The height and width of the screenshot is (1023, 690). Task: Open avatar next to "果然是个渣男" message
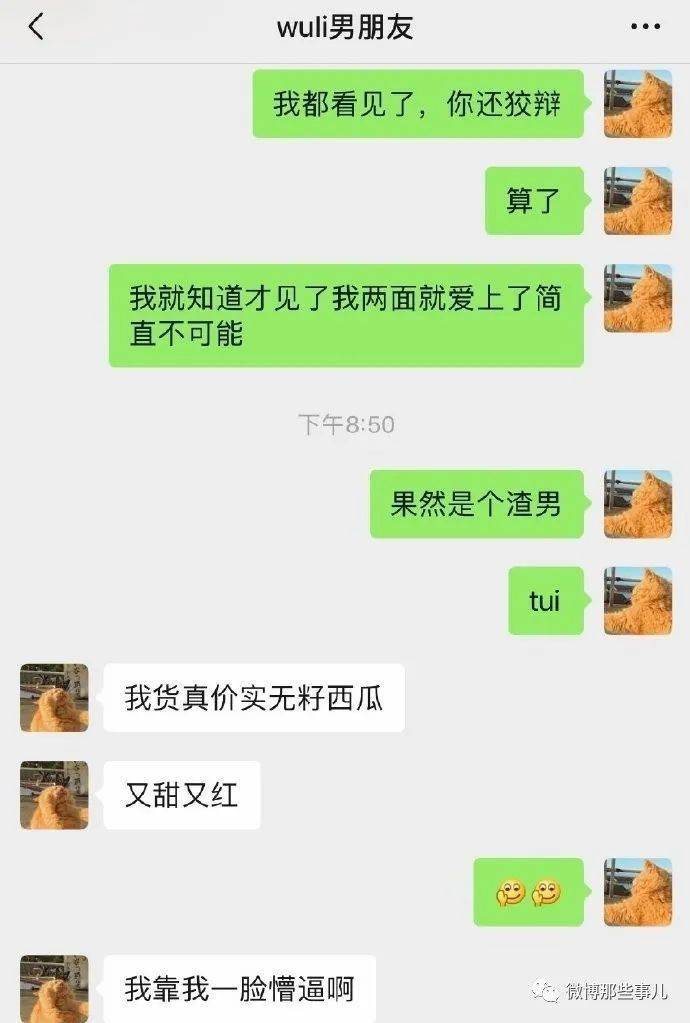pos(637,504)
